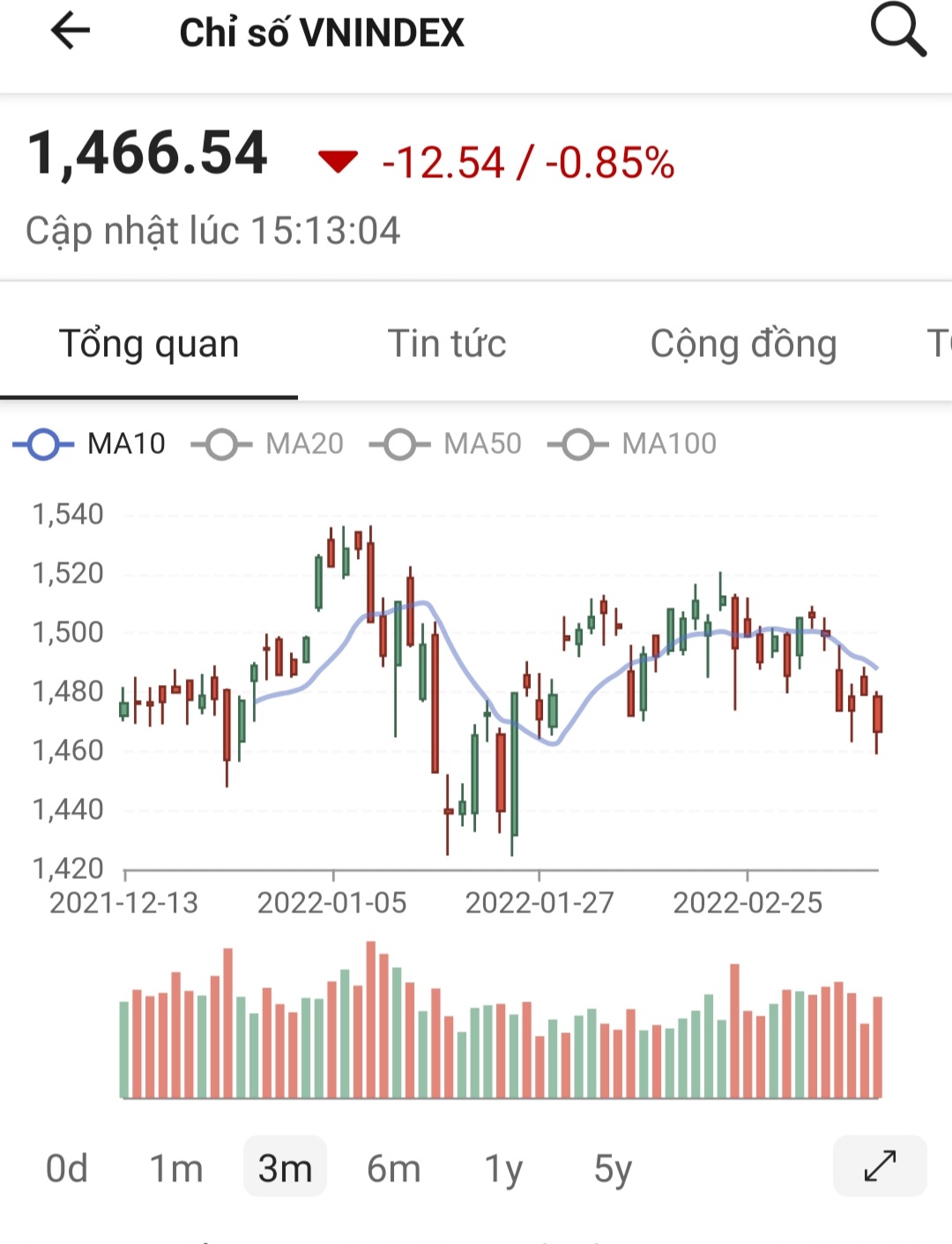Switch chart range to 1m
Image resolution: width=952 pixels, height=1244 pixels.
point(176,1168)
